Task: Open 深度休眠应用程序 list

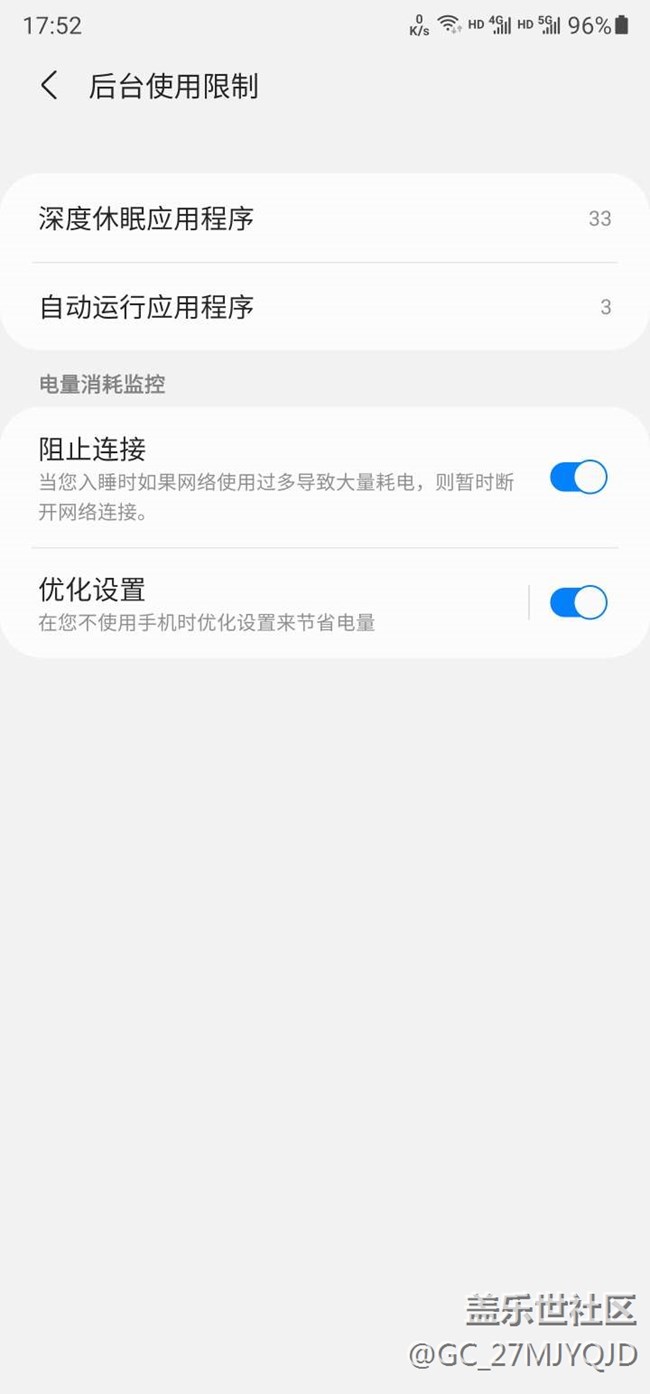Action: (325, 218)
